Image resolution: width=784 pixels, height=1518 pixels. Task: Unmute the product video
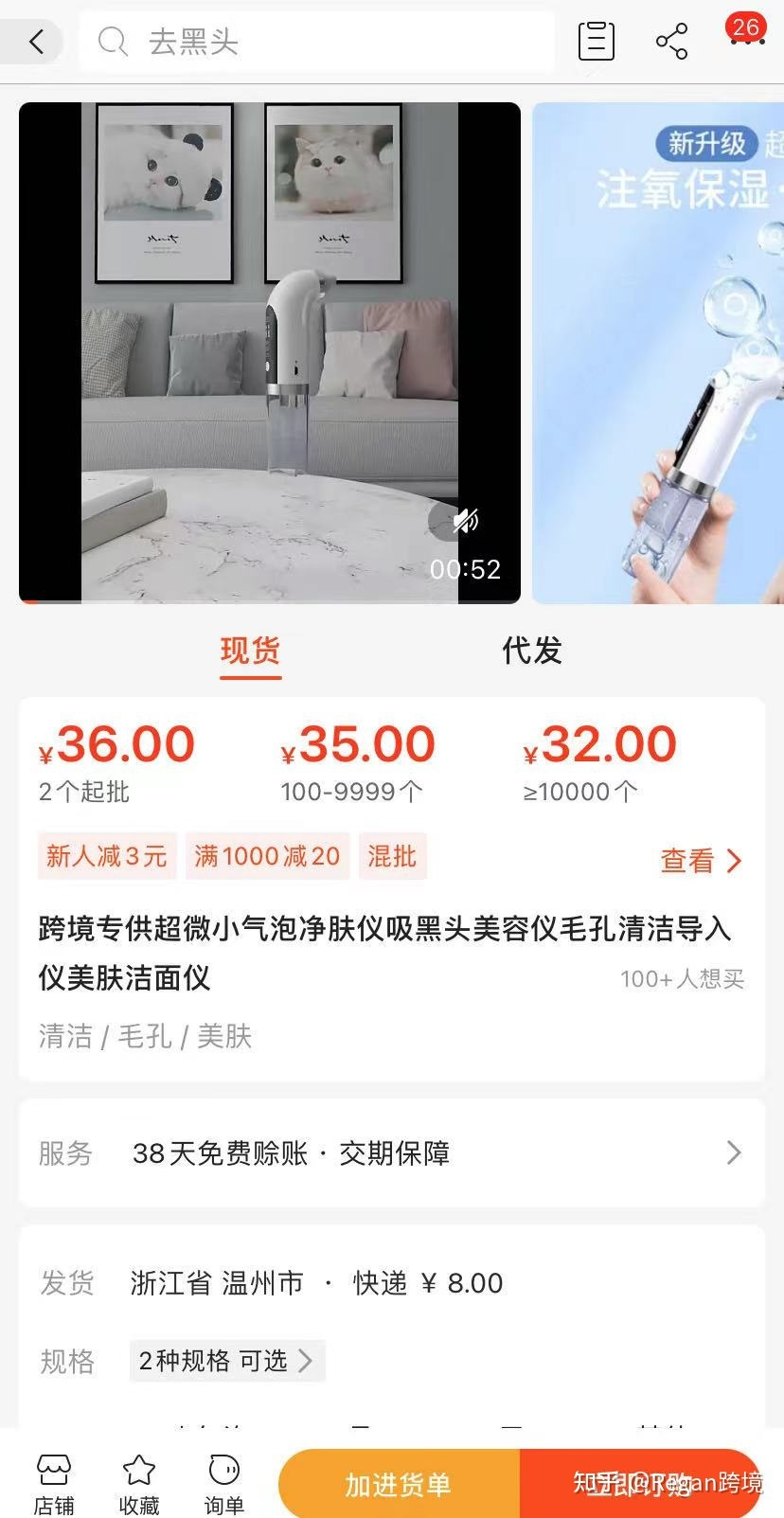[464, 520]
